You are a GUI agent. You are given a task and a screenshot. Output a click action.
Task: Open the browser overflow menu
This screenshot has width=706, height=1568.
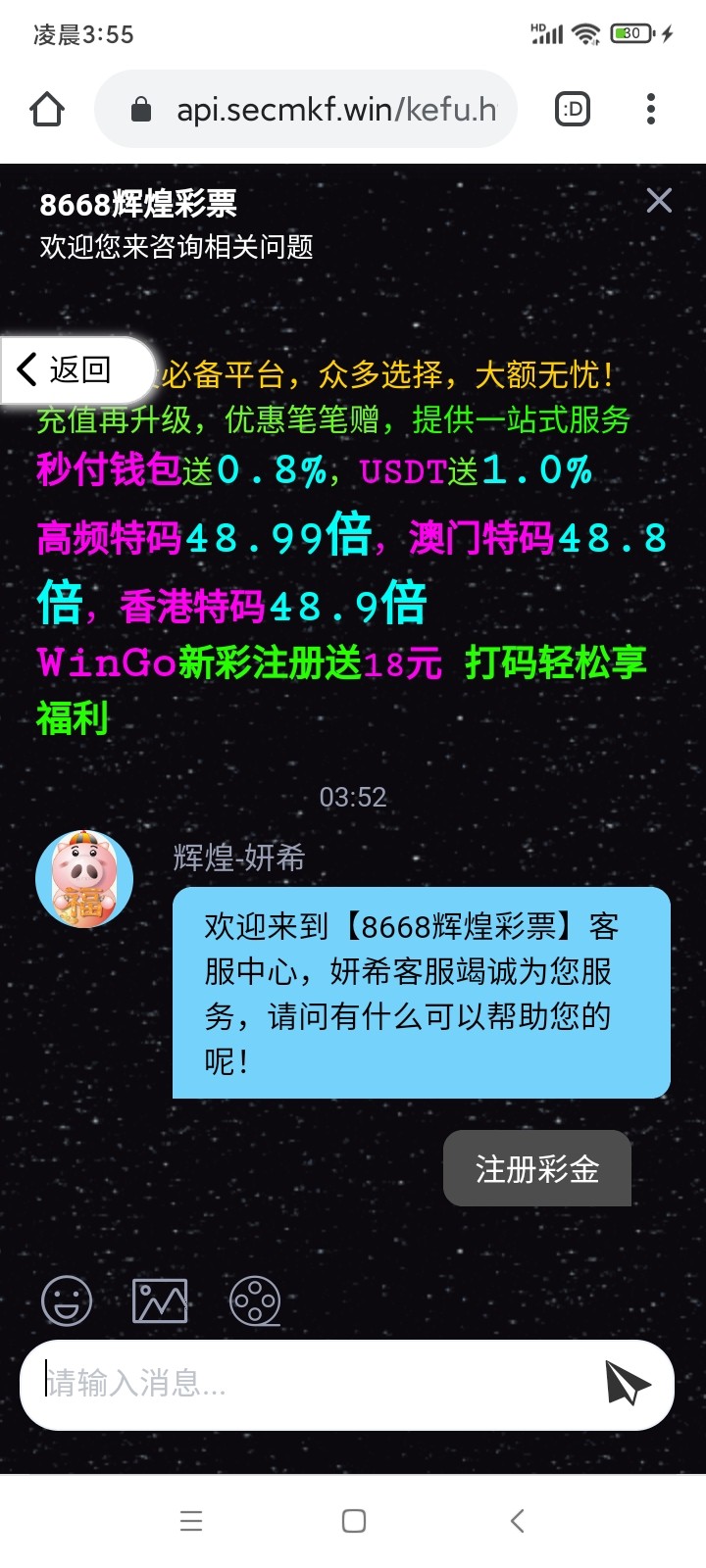point(650,109)
